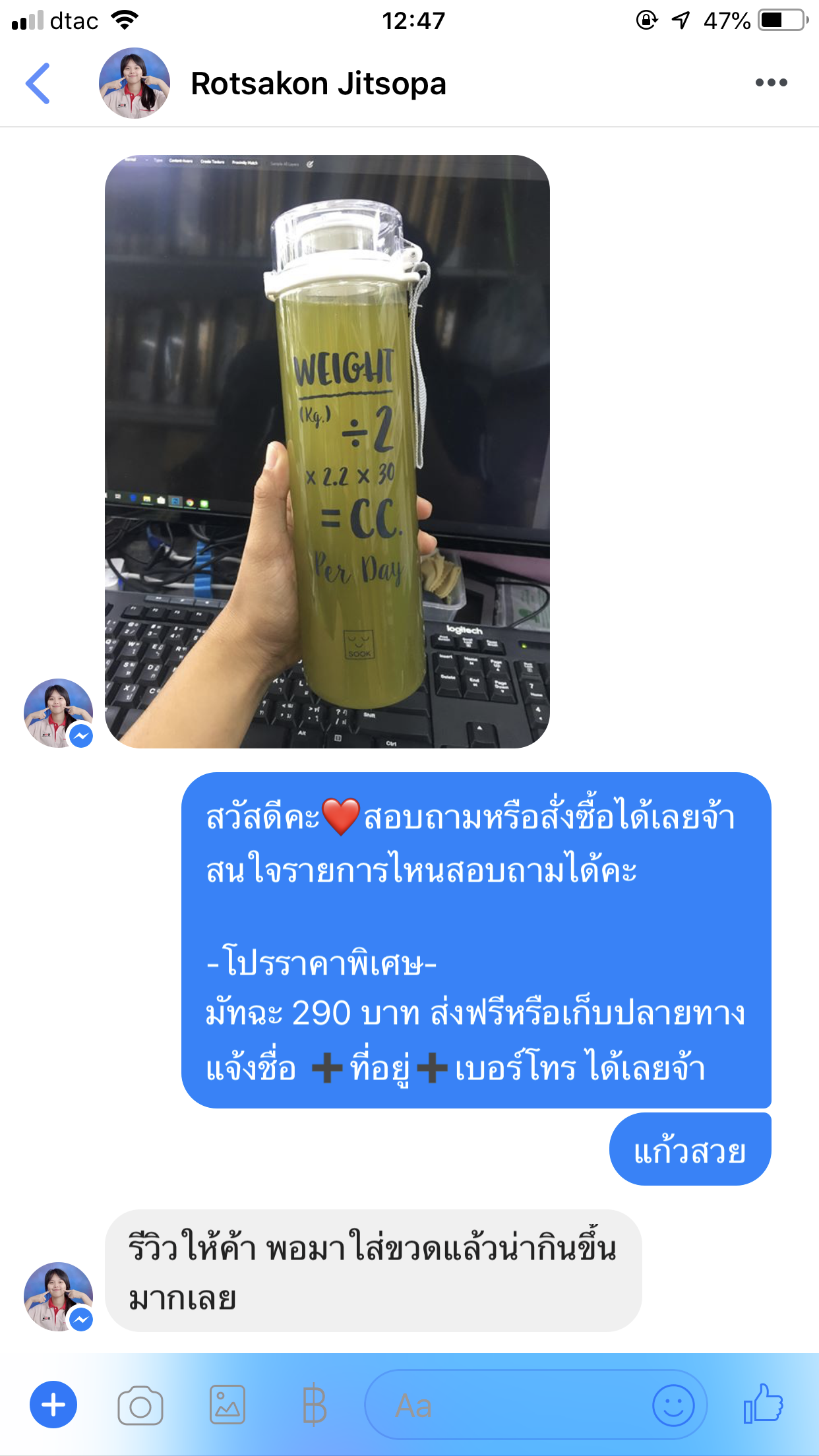Viewport: 819px width, 1456px height.
Task: Tap Rotsakon Jitsopa's name in header
Action: click(318, 84)
